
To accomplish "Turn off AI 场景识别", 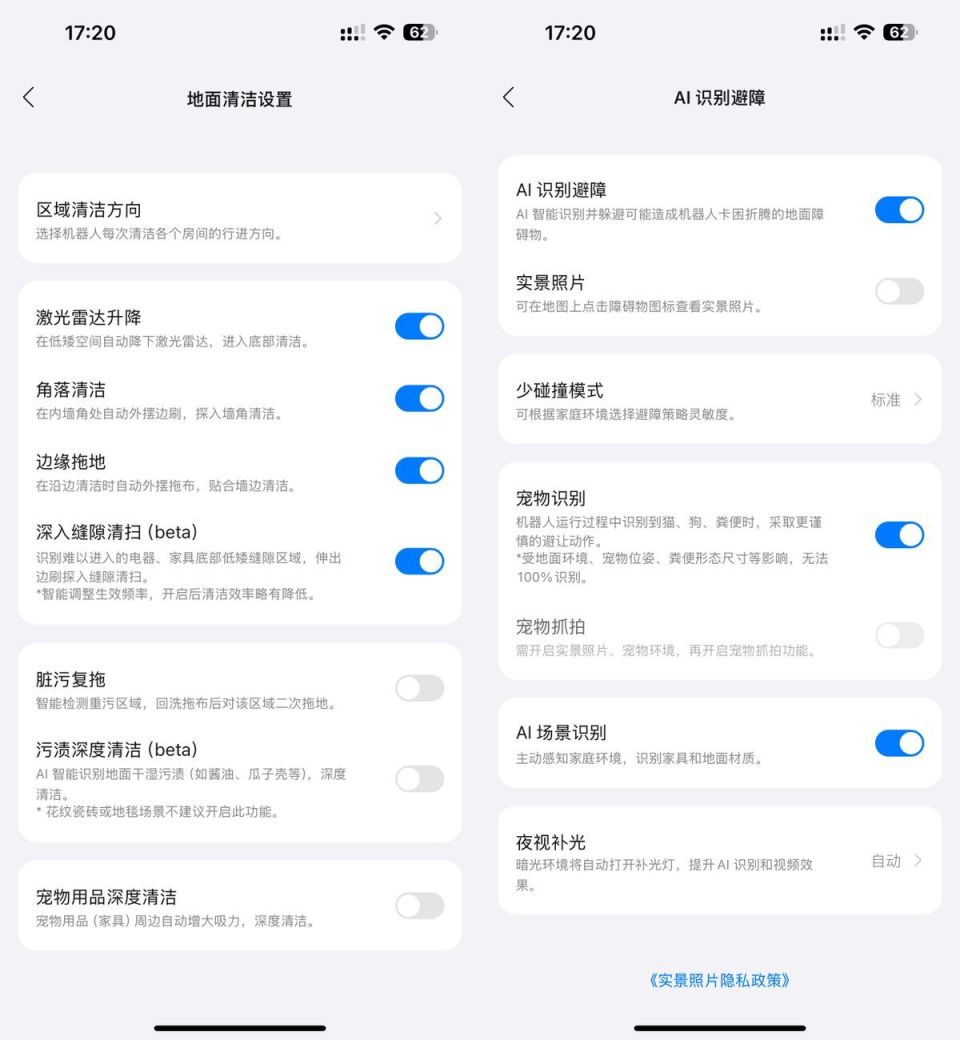I will point(899,743).
